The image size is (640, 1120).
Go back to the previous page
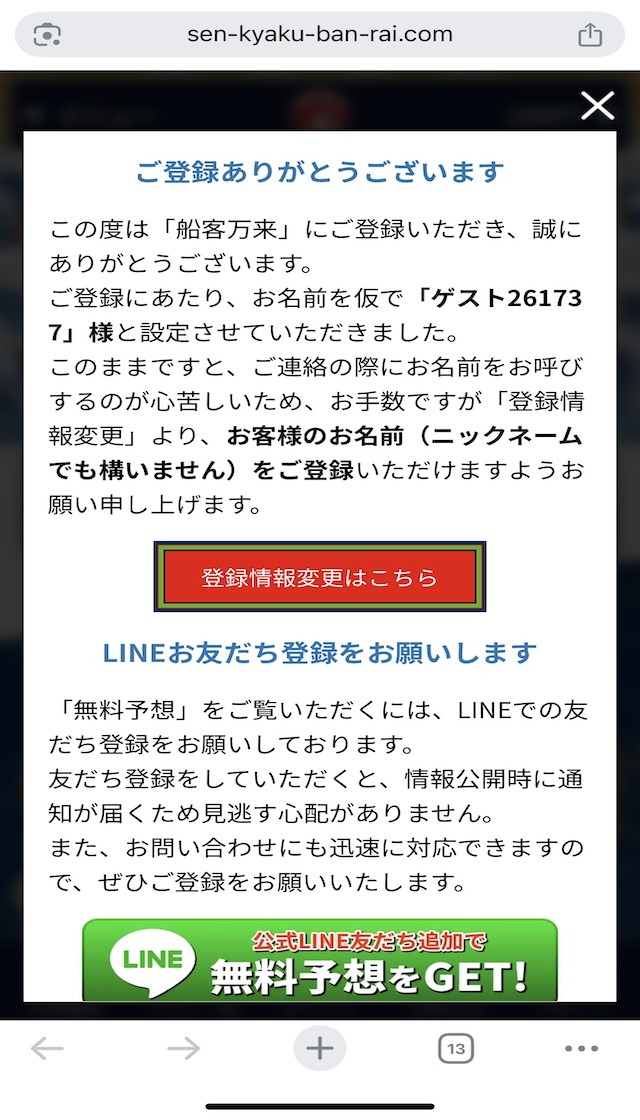(x=47, y=1049)
